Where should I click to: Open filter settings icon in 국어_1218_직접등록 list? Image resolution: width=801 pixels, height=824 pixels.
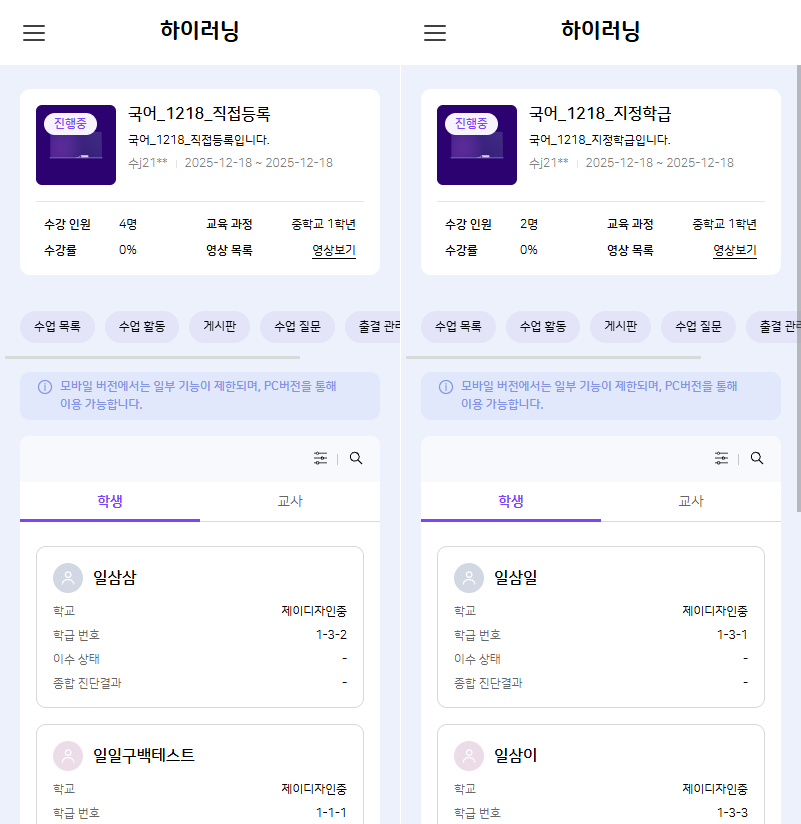pos(320,458)
